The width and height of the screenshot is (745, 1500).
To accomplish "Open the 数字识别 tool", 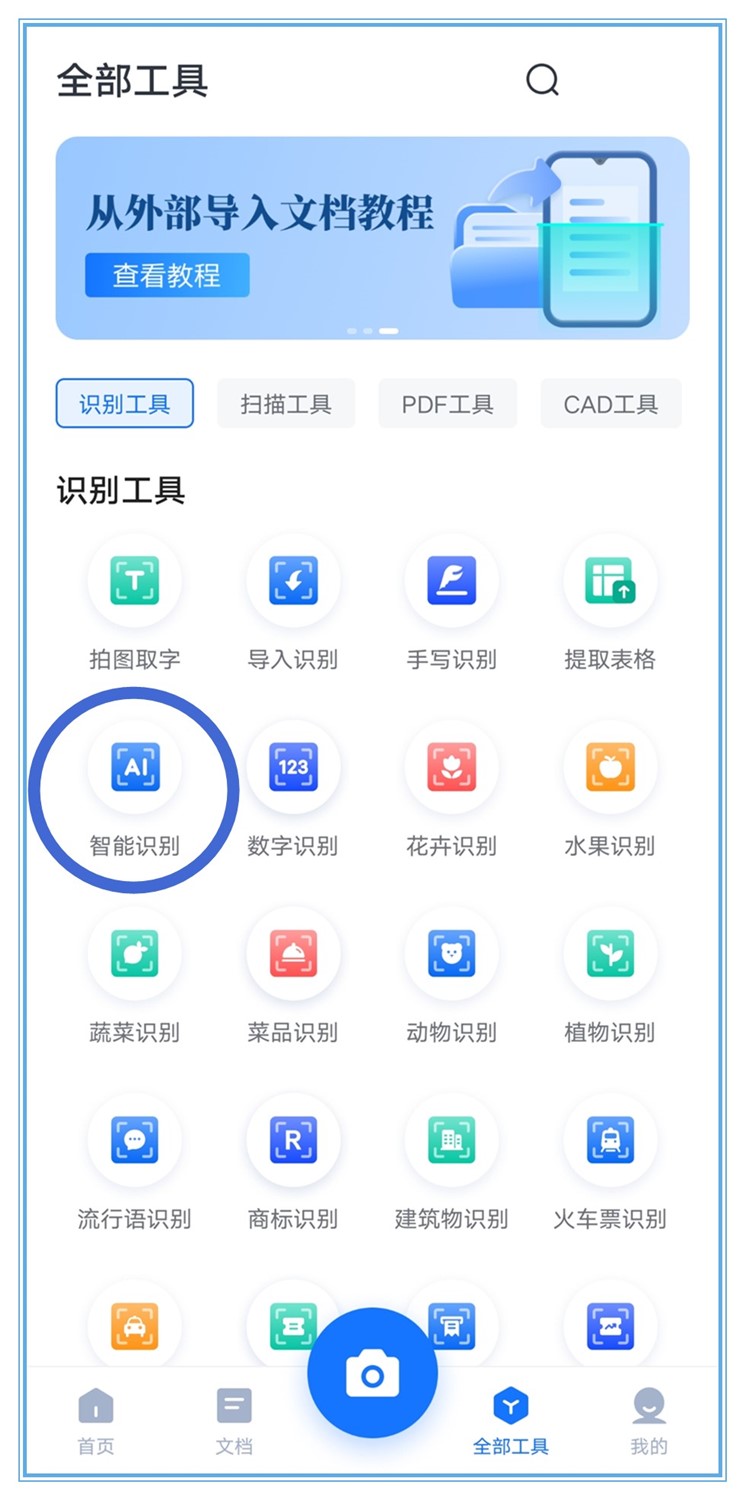I will tap(293, 768).
